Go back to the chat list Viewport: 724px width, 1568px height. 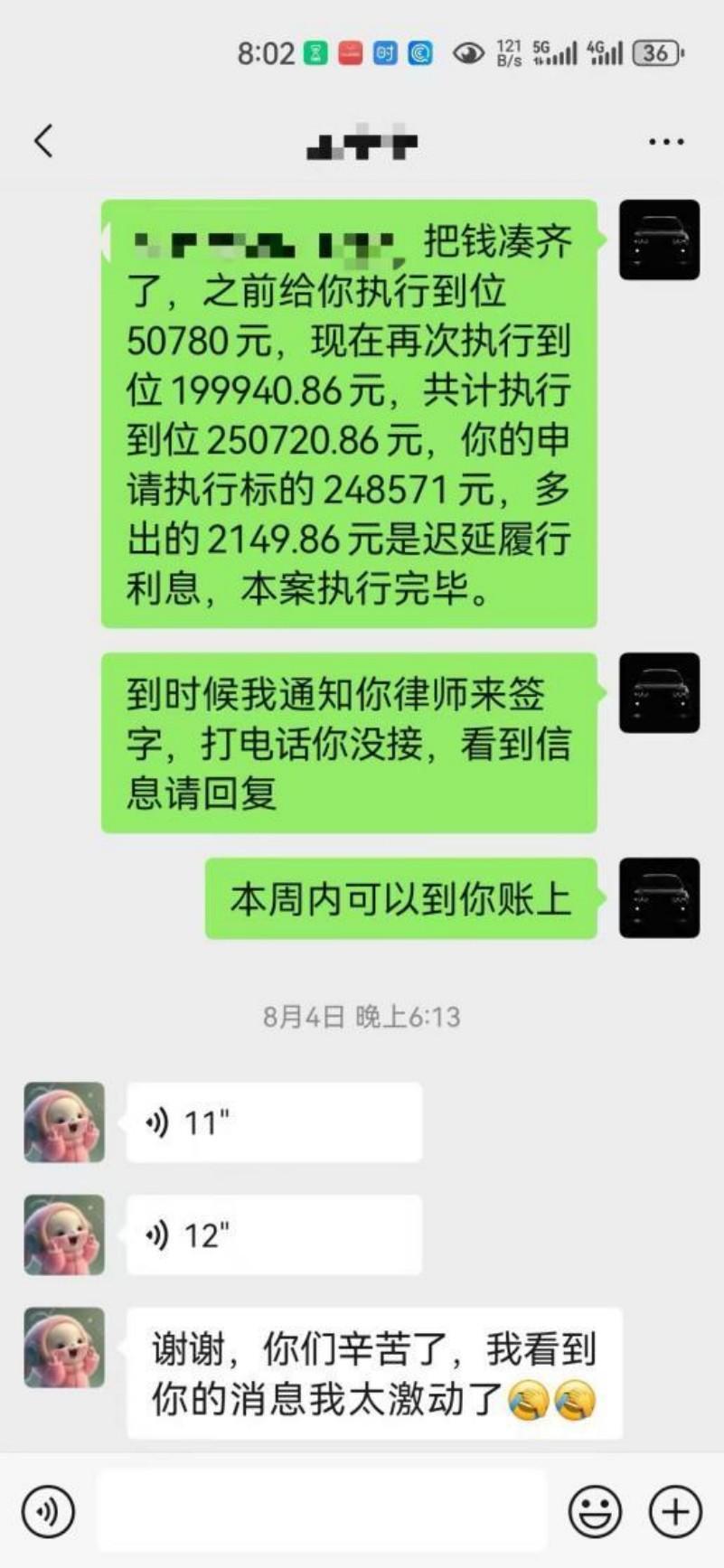pos(43,141)
